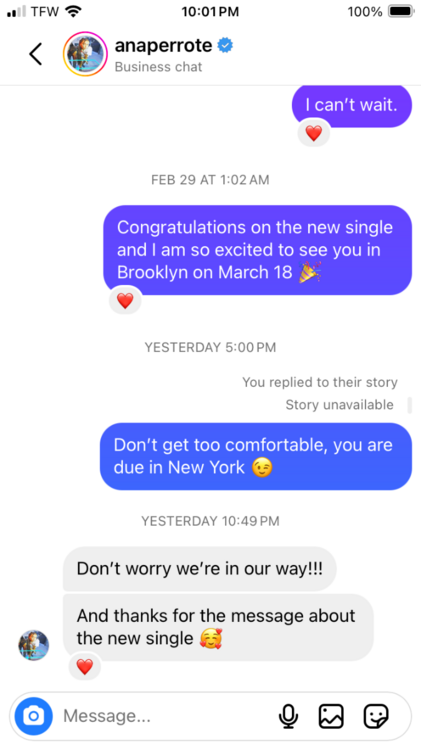View heart reaction on new single thanks message
This screenshot has width=421, height=750.
coord(85,667)
